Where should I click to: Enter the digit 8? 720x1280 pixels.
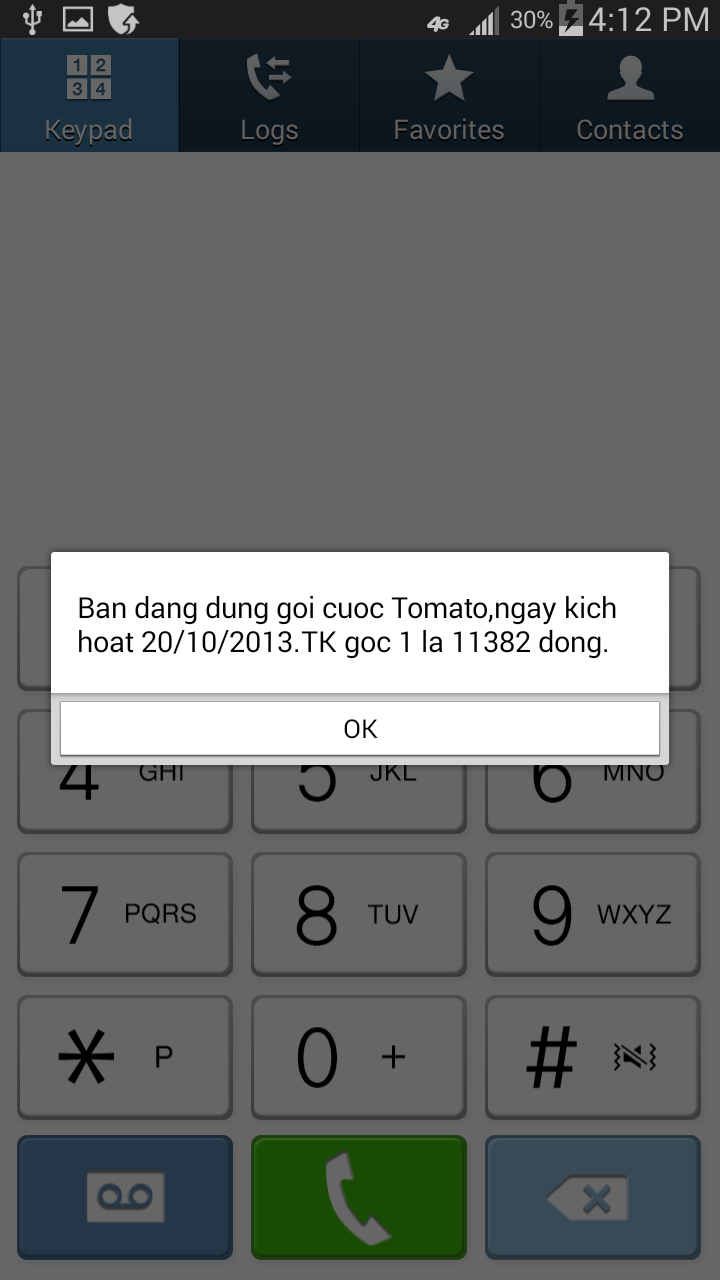point(358,914)
